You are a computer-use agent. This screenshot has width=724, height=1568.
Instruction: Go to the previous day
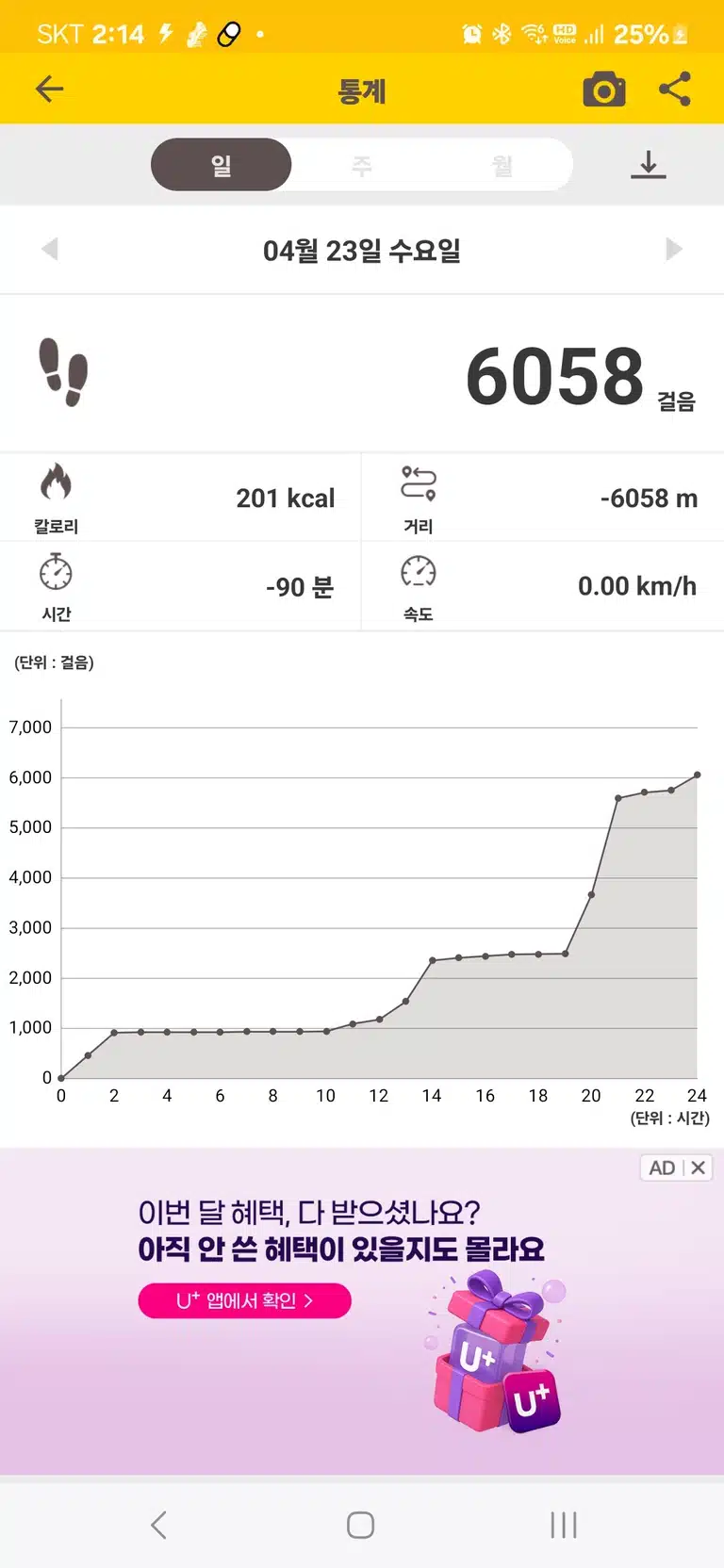[50, 250]
